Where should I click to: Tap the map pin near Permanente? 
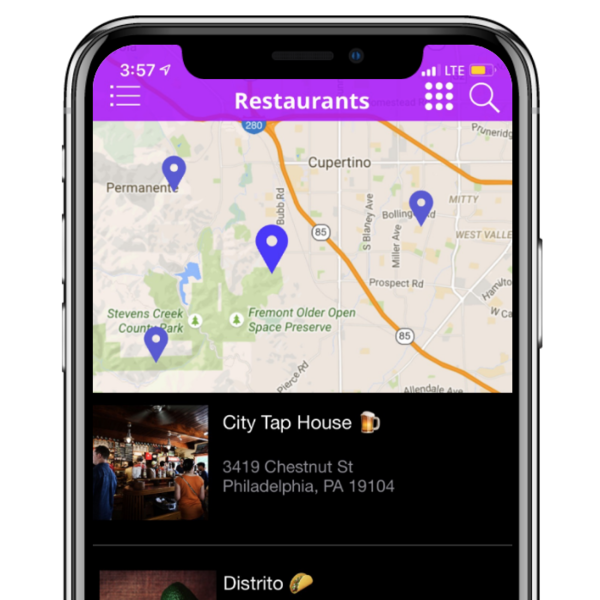174,171
